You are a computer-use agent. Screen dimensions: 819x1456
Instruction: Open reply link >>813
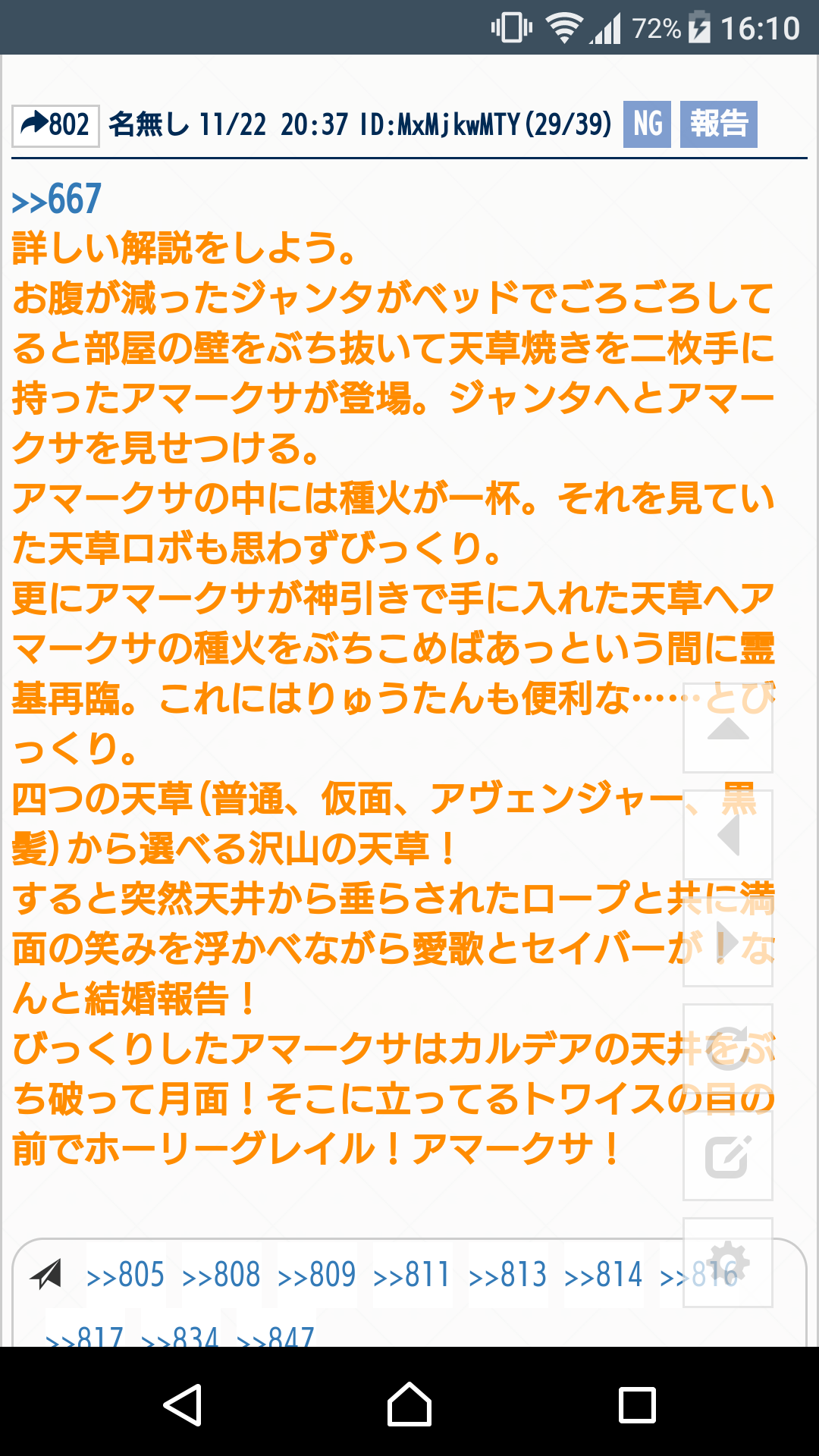[507, 1275]
